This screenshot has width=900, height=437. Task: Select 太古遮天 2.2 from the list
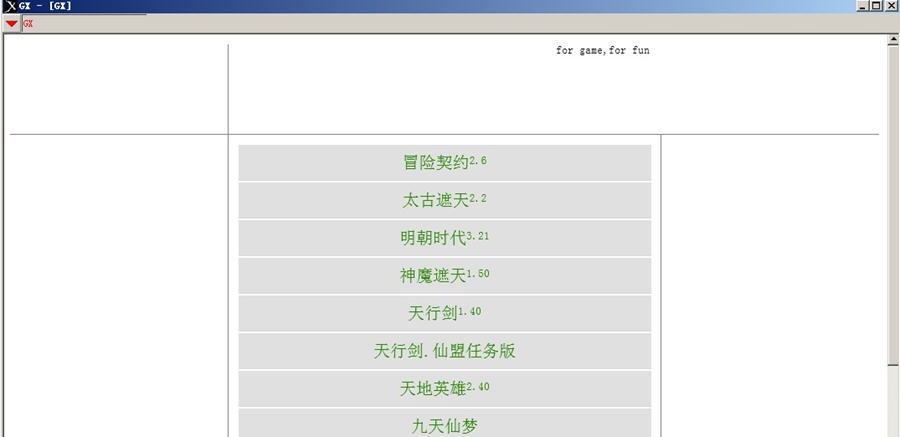444,200
